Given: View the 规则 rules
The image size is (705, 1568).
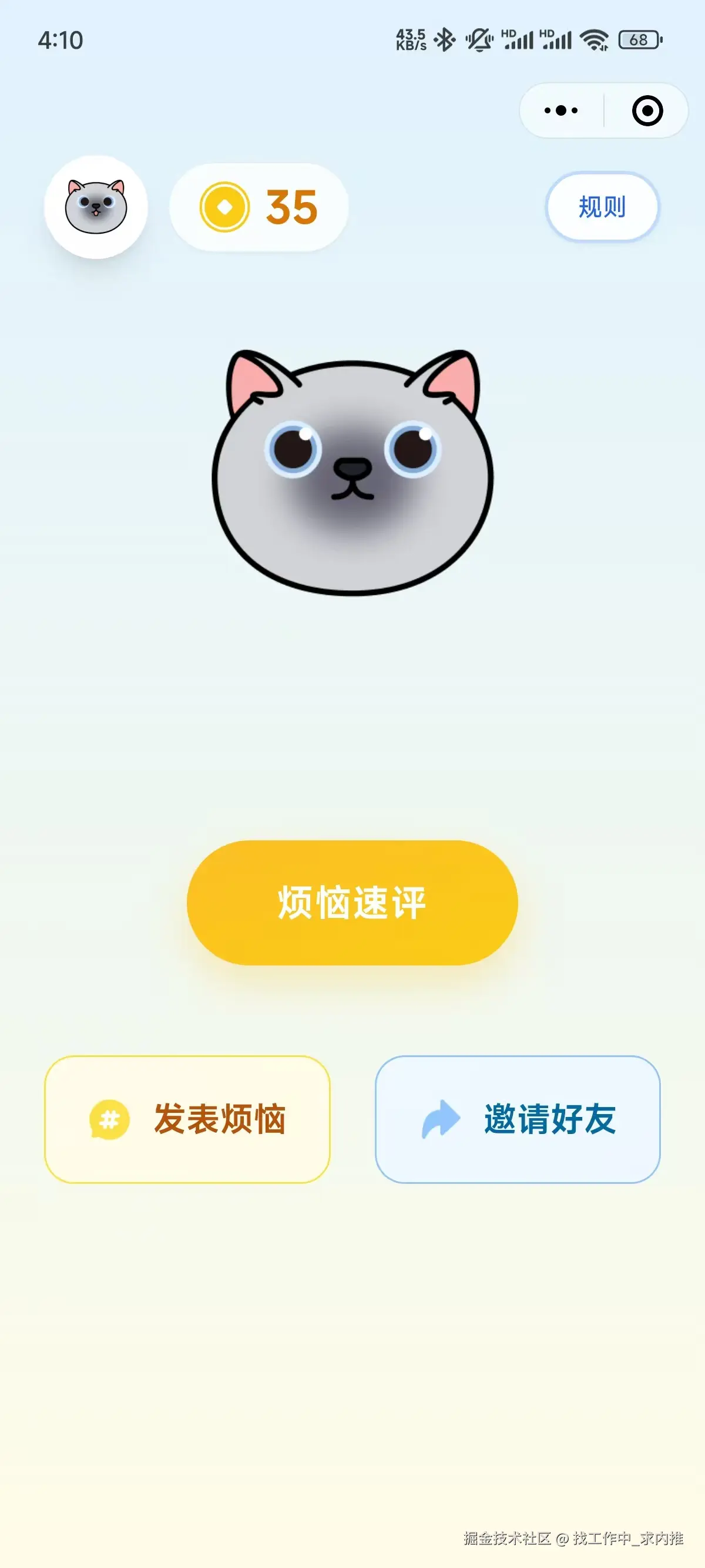Looking at the screenshot, I should (602, 207).
